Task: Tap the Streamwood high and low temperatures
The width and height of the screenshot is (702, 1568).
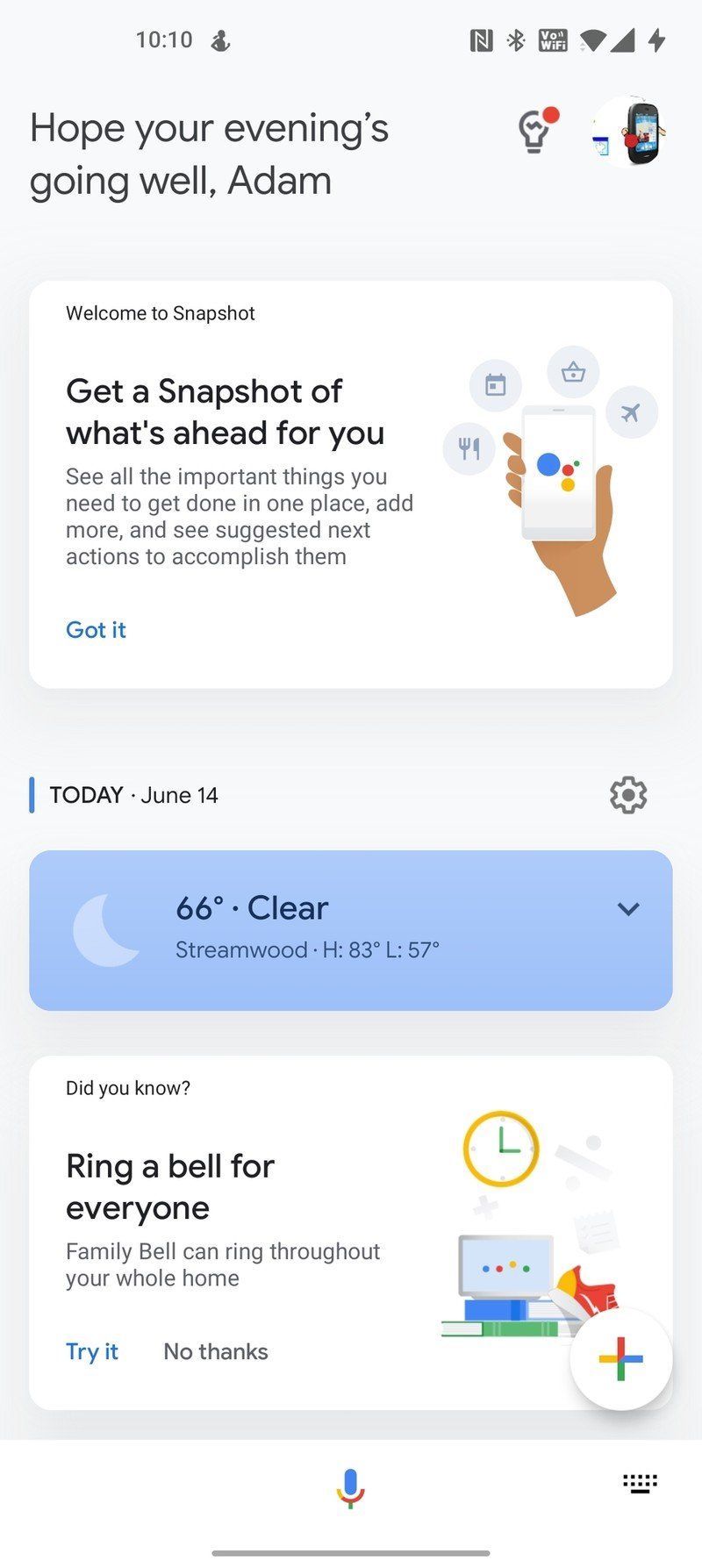Action: (307, 949)
